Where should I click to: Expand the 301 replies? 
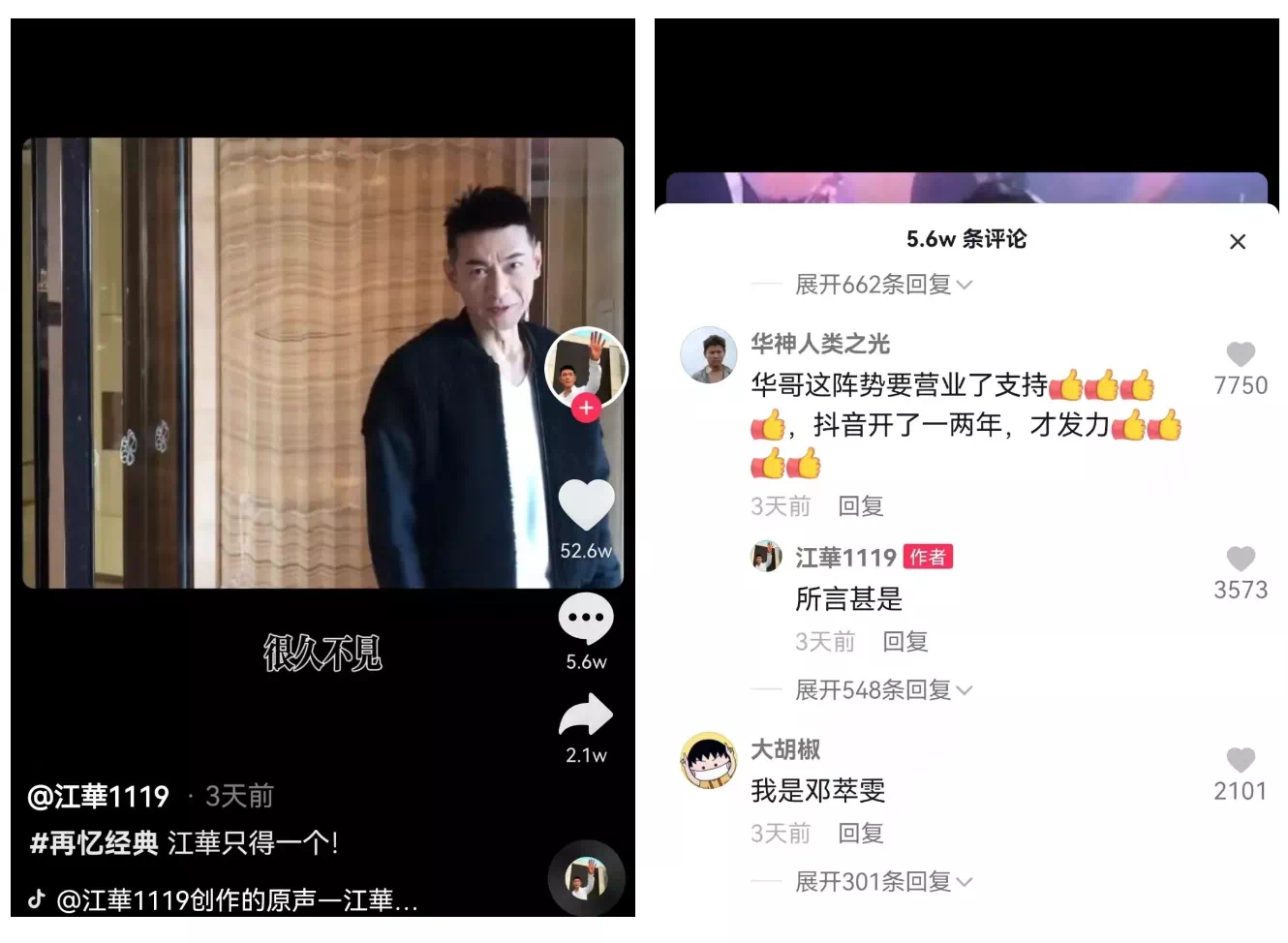882,882
